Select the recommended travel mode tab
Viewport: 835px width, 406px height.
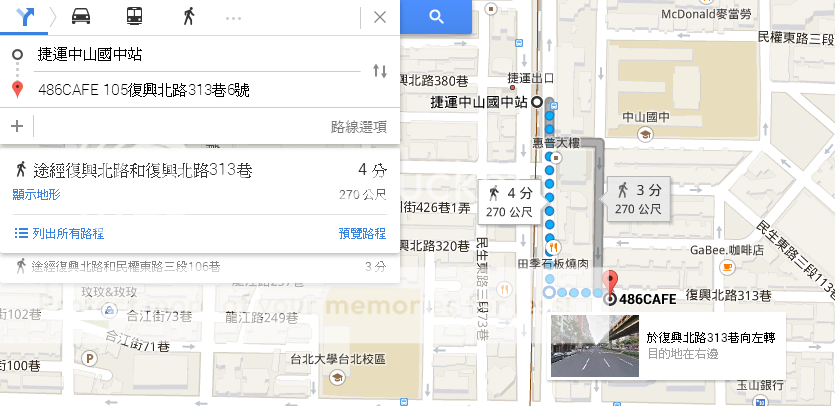(x=24, y=16)
